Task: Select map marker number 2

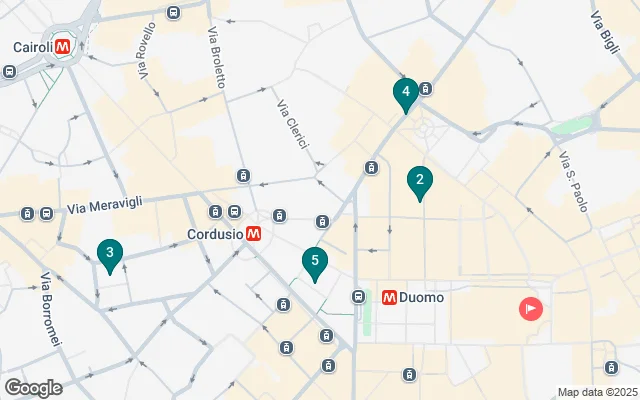Action: pos(420,181)
